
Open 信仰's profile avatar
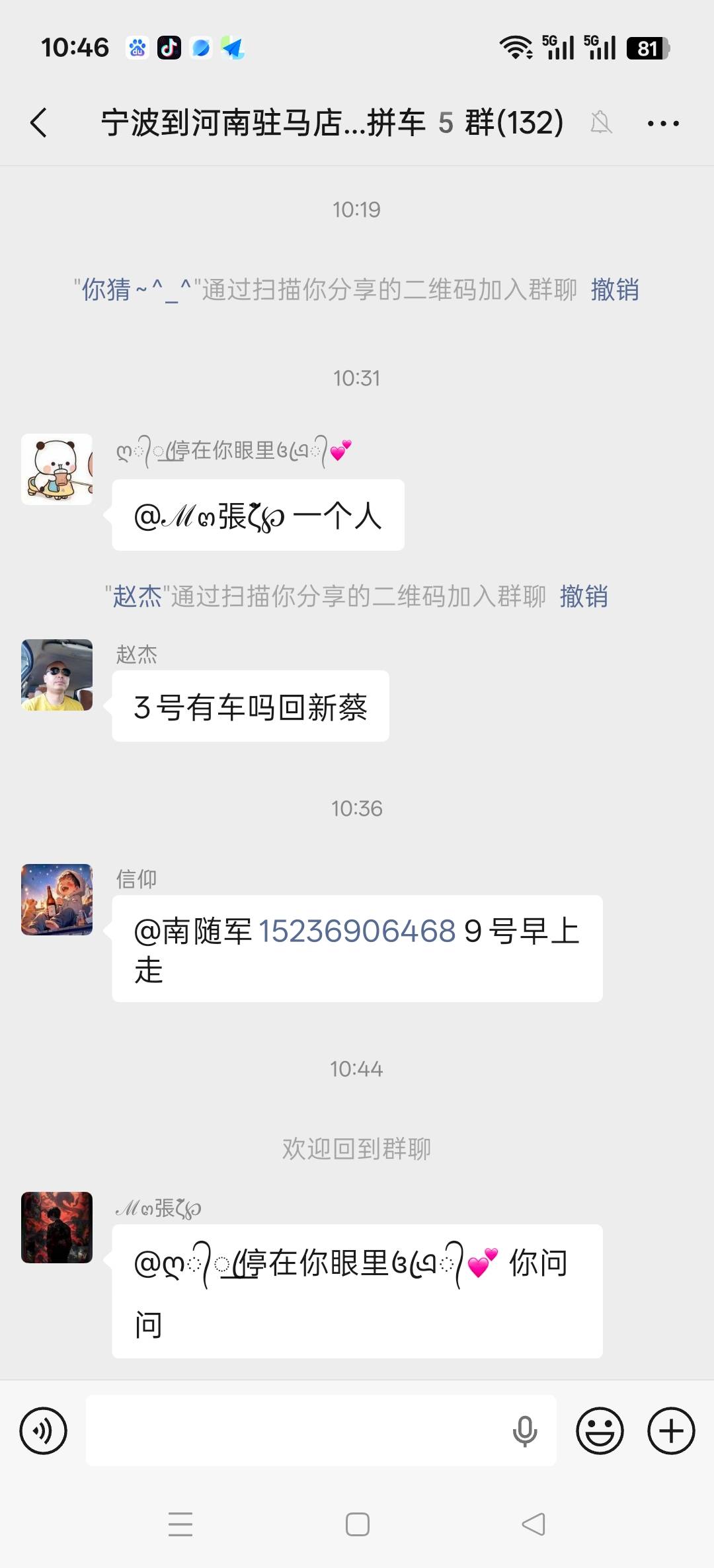pos(57,900)
